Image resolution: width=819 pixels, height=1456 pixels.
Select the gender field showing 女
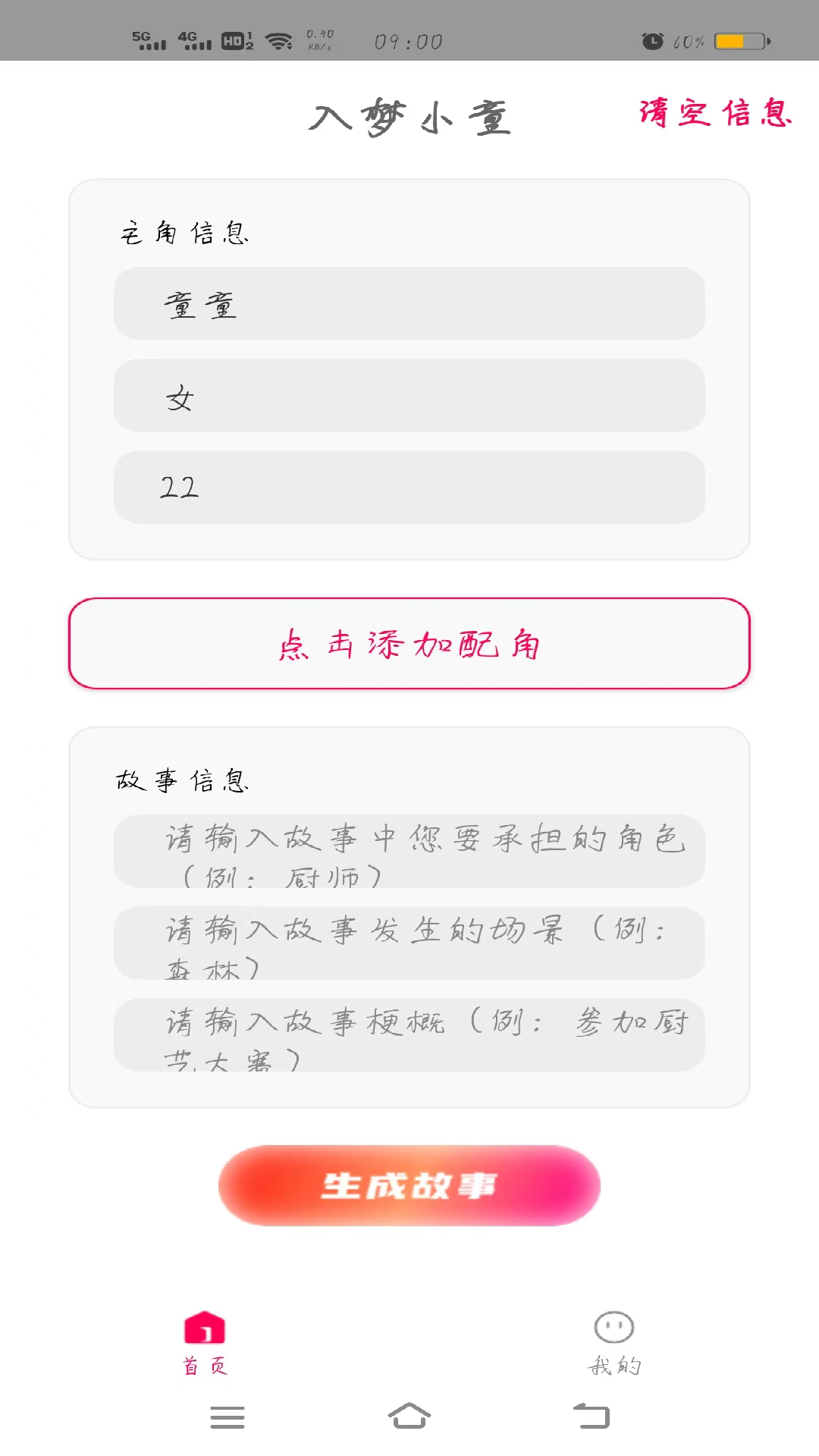409,395
